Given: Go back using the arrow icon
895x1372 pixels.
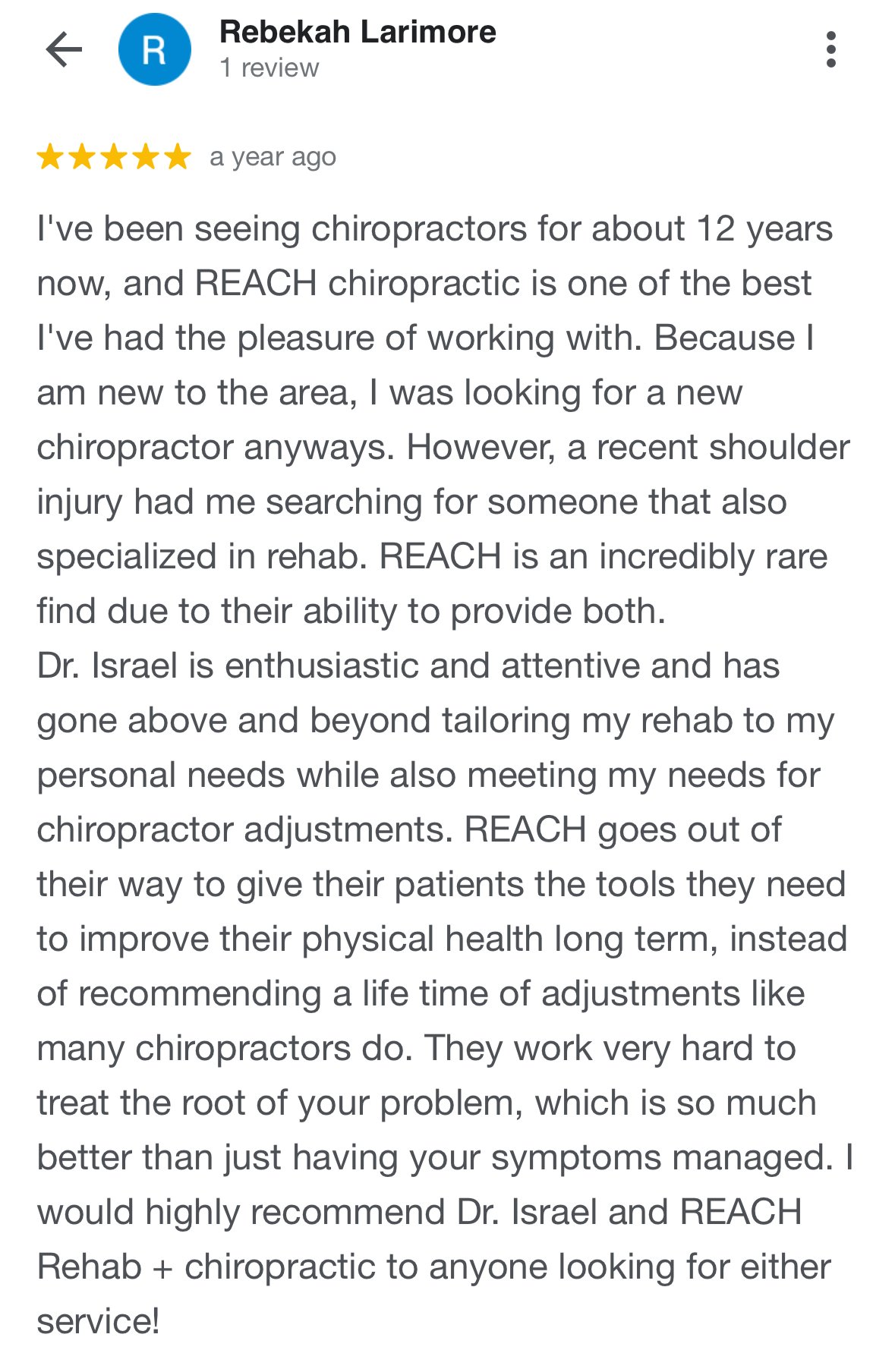Looking at the screenshot, I should [64, 50].
